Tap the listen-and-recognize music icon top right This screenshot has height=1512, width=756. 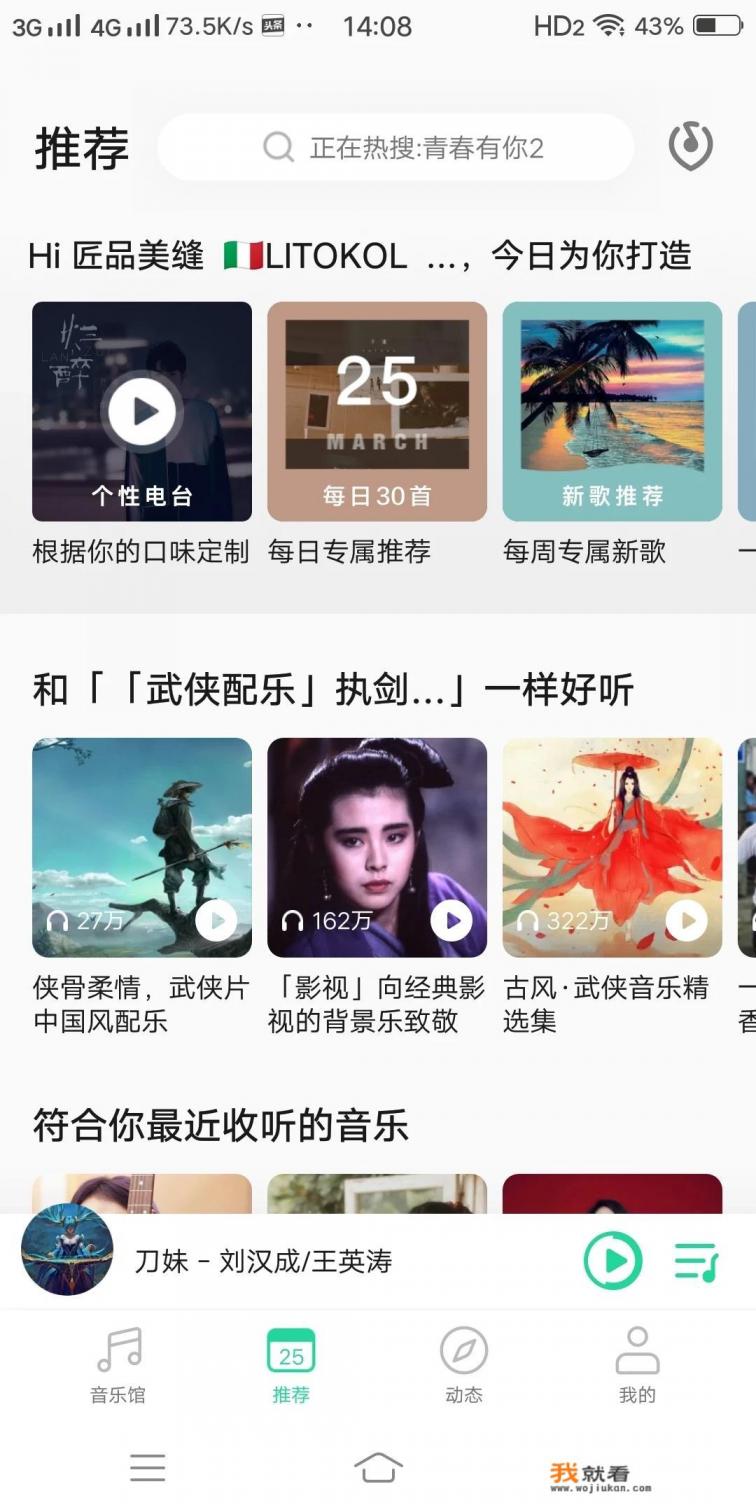[690, 145]
